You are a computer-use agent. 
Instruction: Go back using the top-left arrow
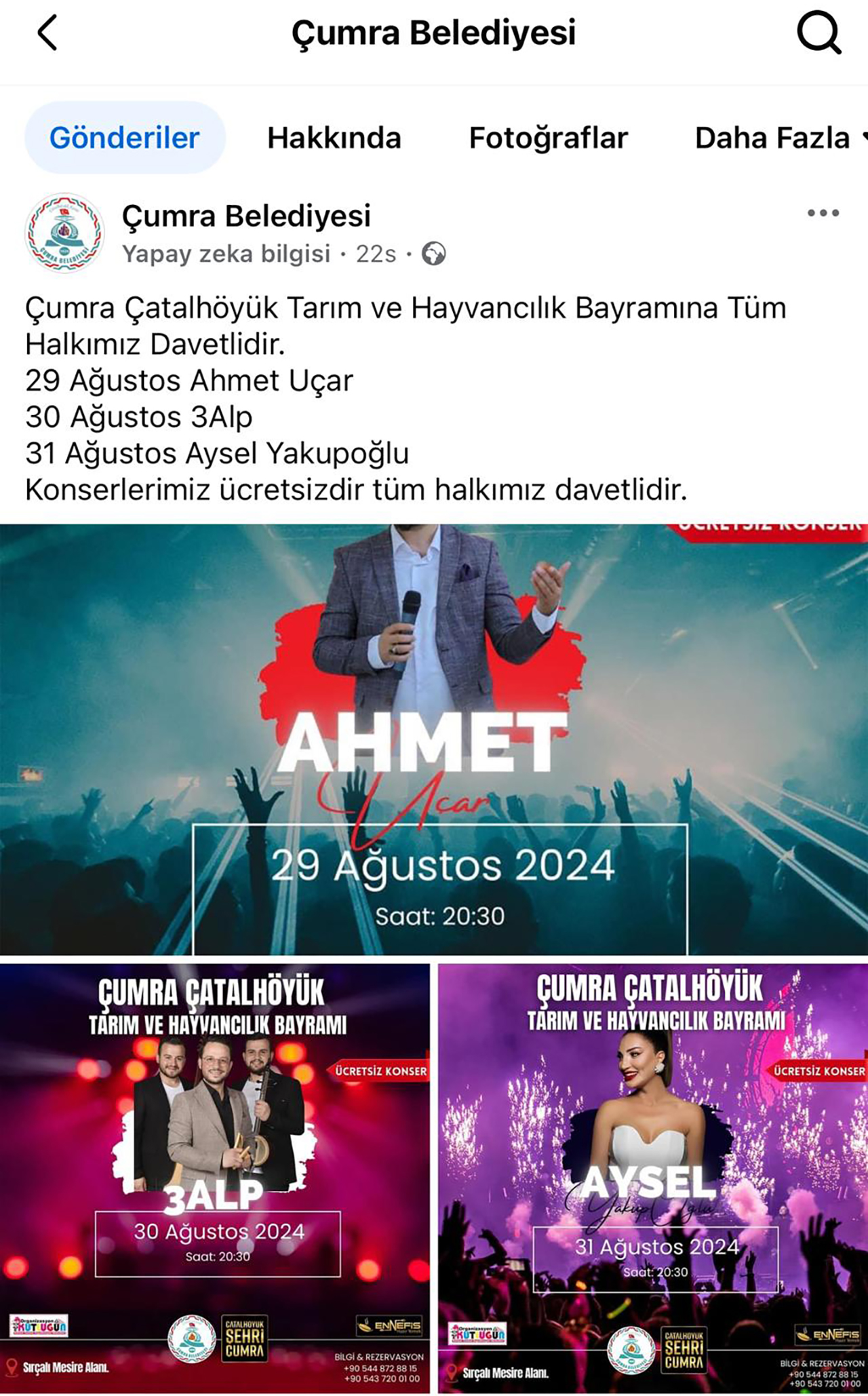pos(47,33)
